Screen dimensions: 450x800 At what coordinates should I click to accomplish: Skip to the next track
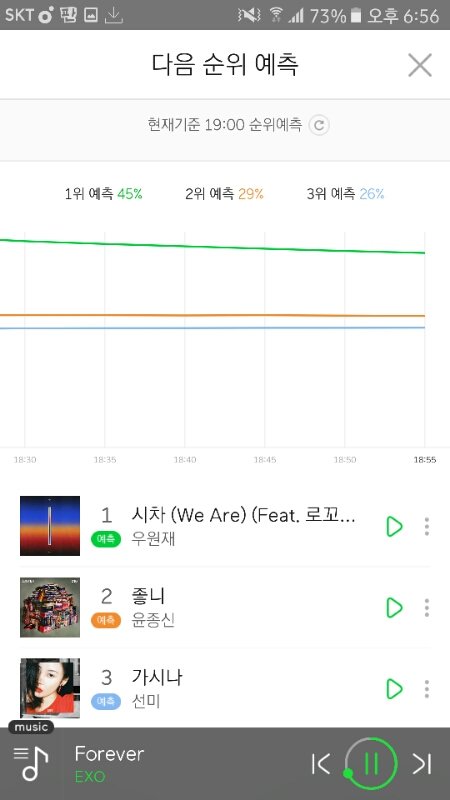click(422, 764)
